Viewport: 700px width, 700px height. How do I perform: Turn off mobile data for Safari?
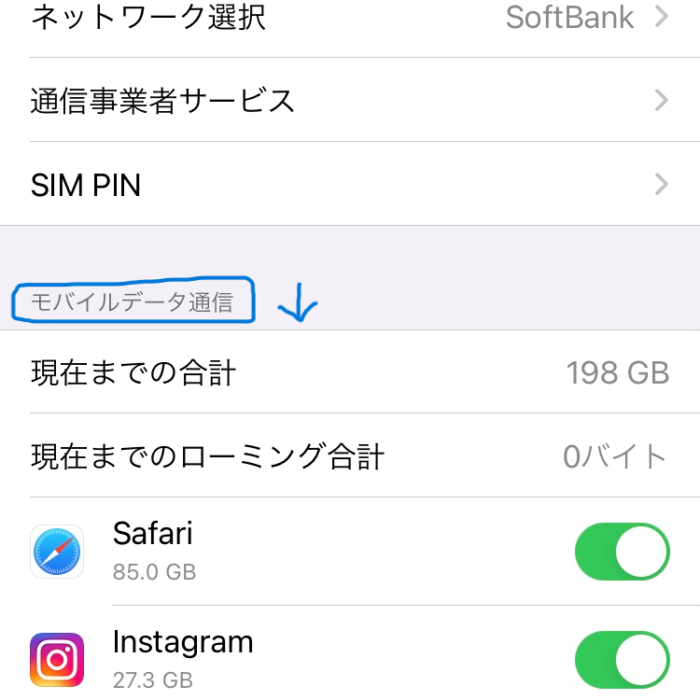(621, 552)
